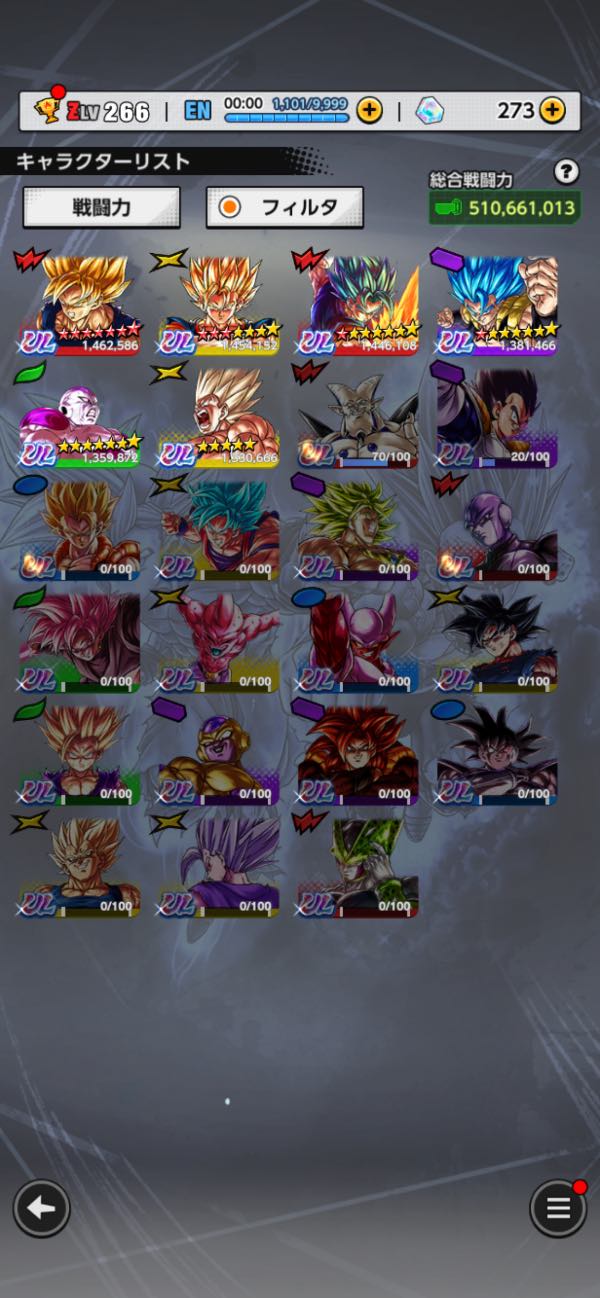Add energy with the EN plus button

[x=369, y=110]
